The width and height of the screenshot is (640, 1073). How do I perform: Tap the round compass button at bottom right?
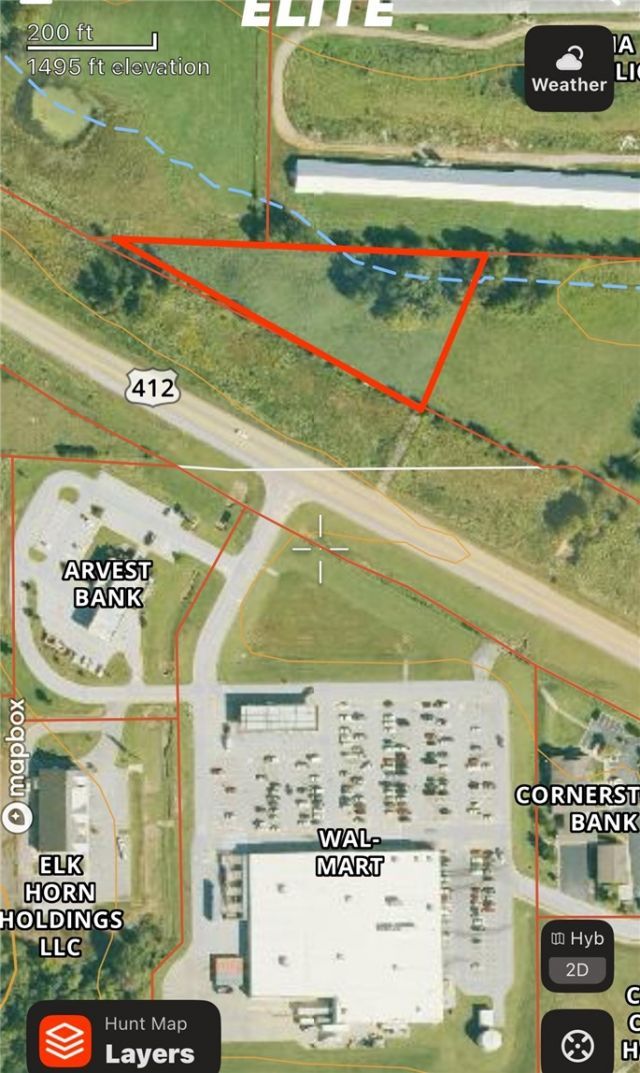578,1045
